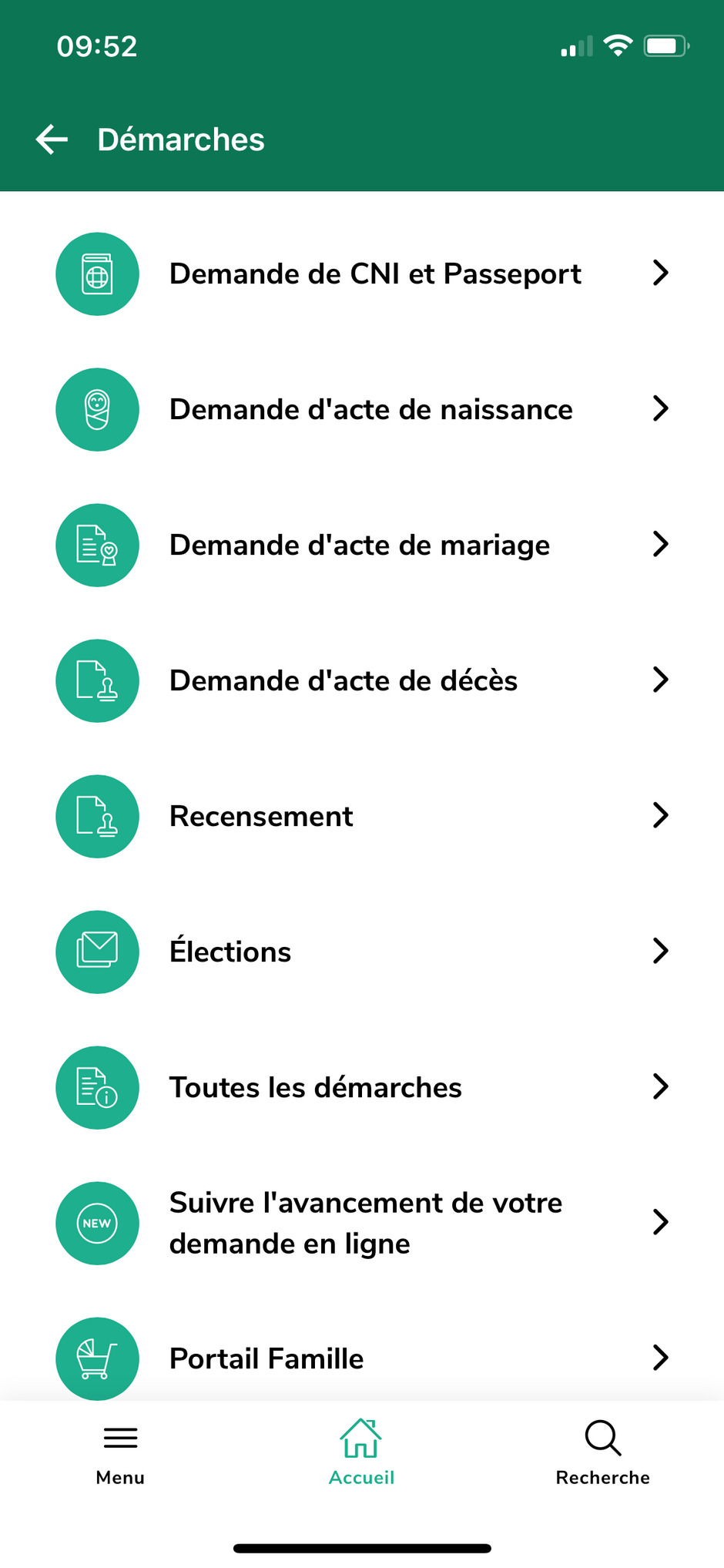Choose Demande d'acte de décès
This screenshot has width=724, height=1568.
coord(344,681)
